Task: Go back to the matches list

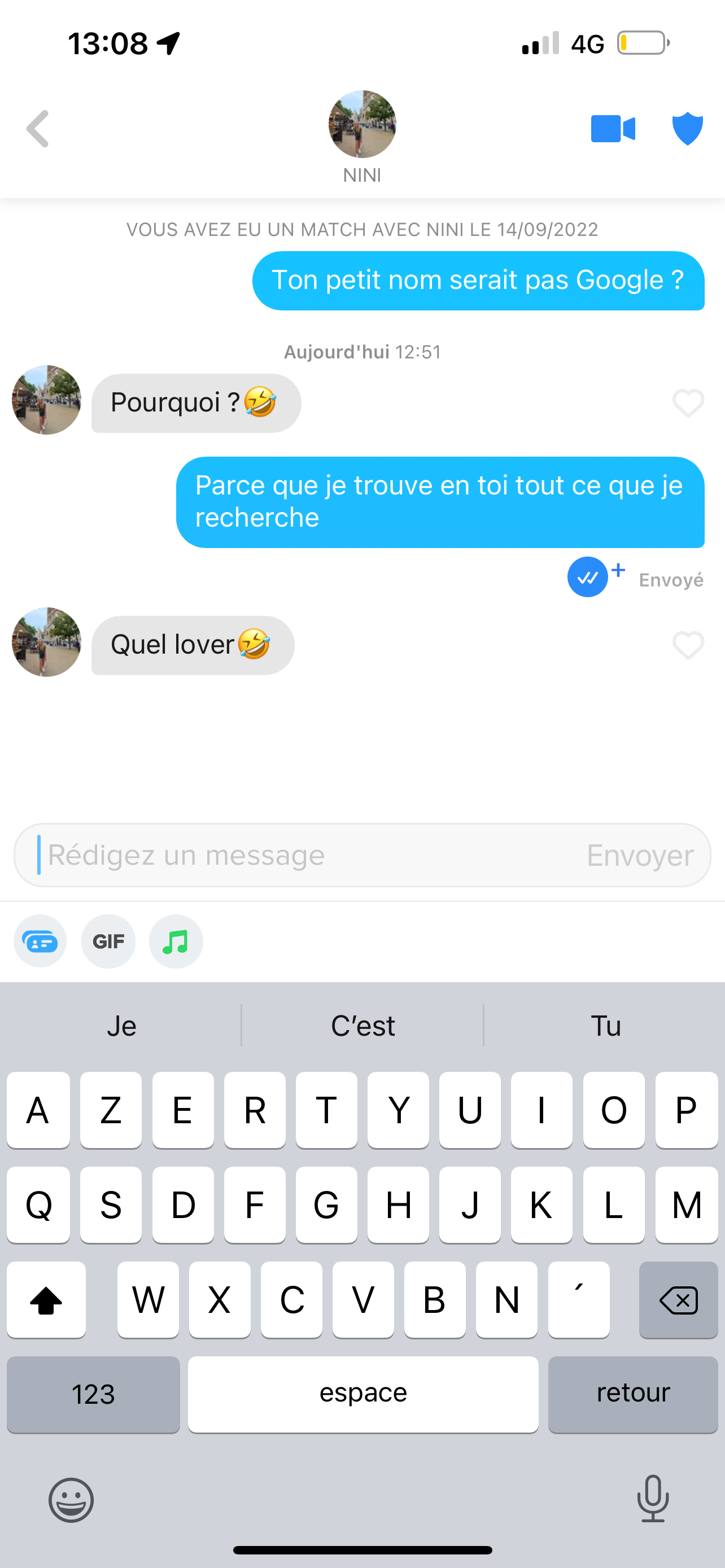Action: click(x=38, y=129)
